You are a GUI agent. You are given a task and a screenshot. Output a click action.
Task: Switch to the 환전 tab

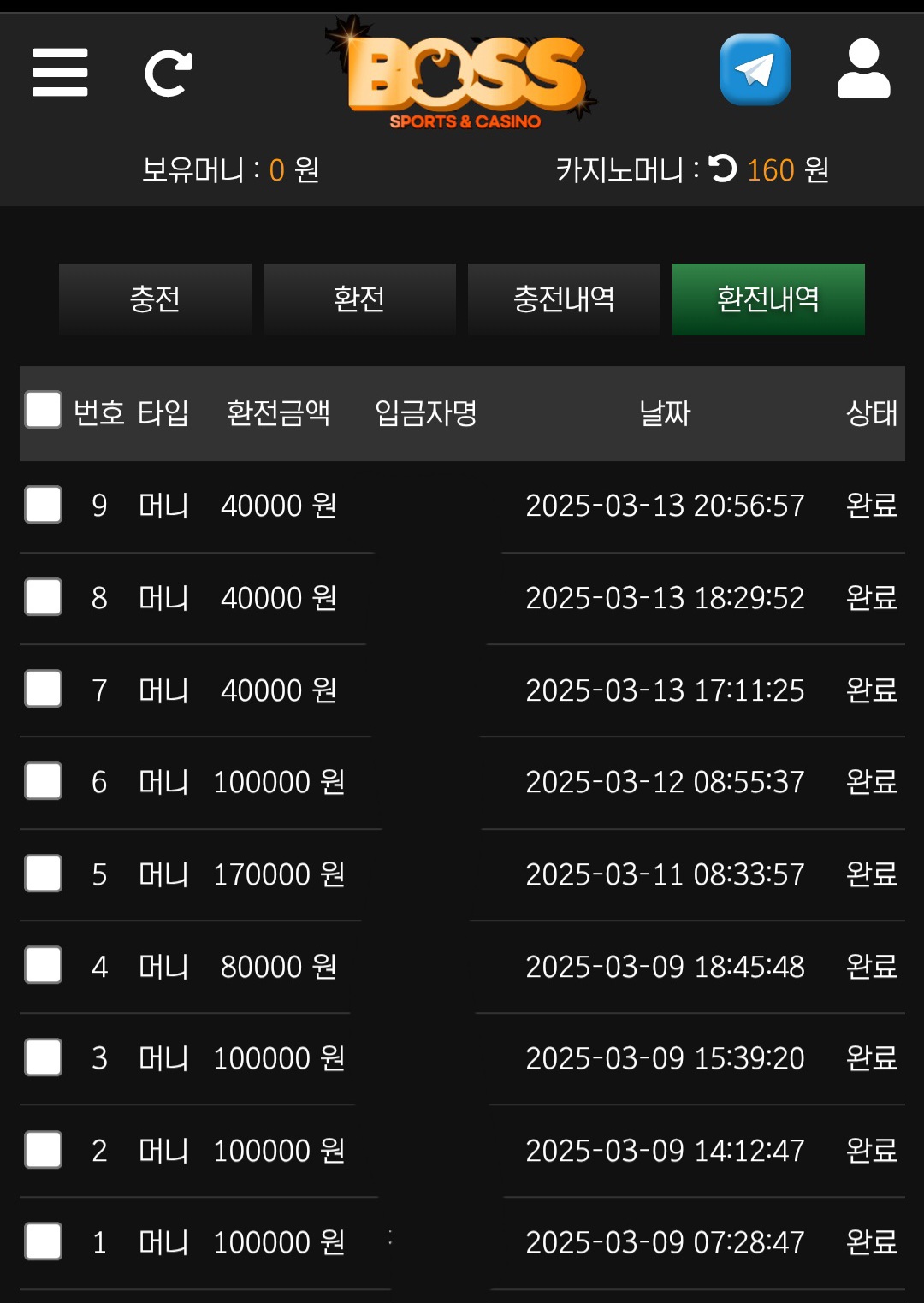[359, 299]
